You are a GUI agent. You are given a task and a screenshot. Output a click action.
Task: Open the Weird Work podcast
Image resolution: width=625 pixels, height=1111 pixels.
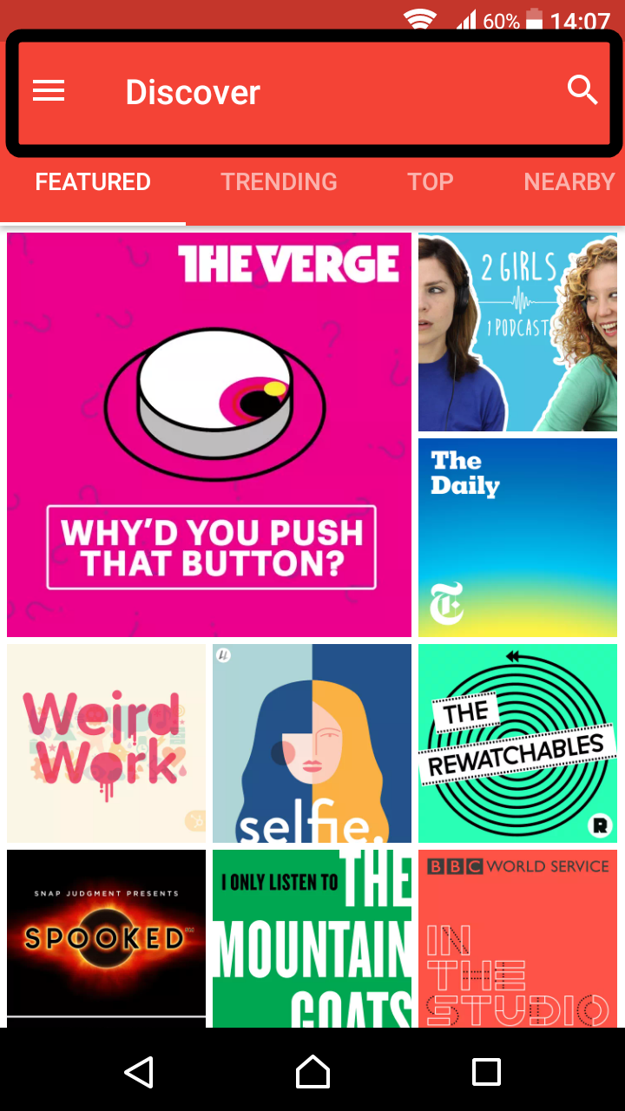tap(106, 743)
